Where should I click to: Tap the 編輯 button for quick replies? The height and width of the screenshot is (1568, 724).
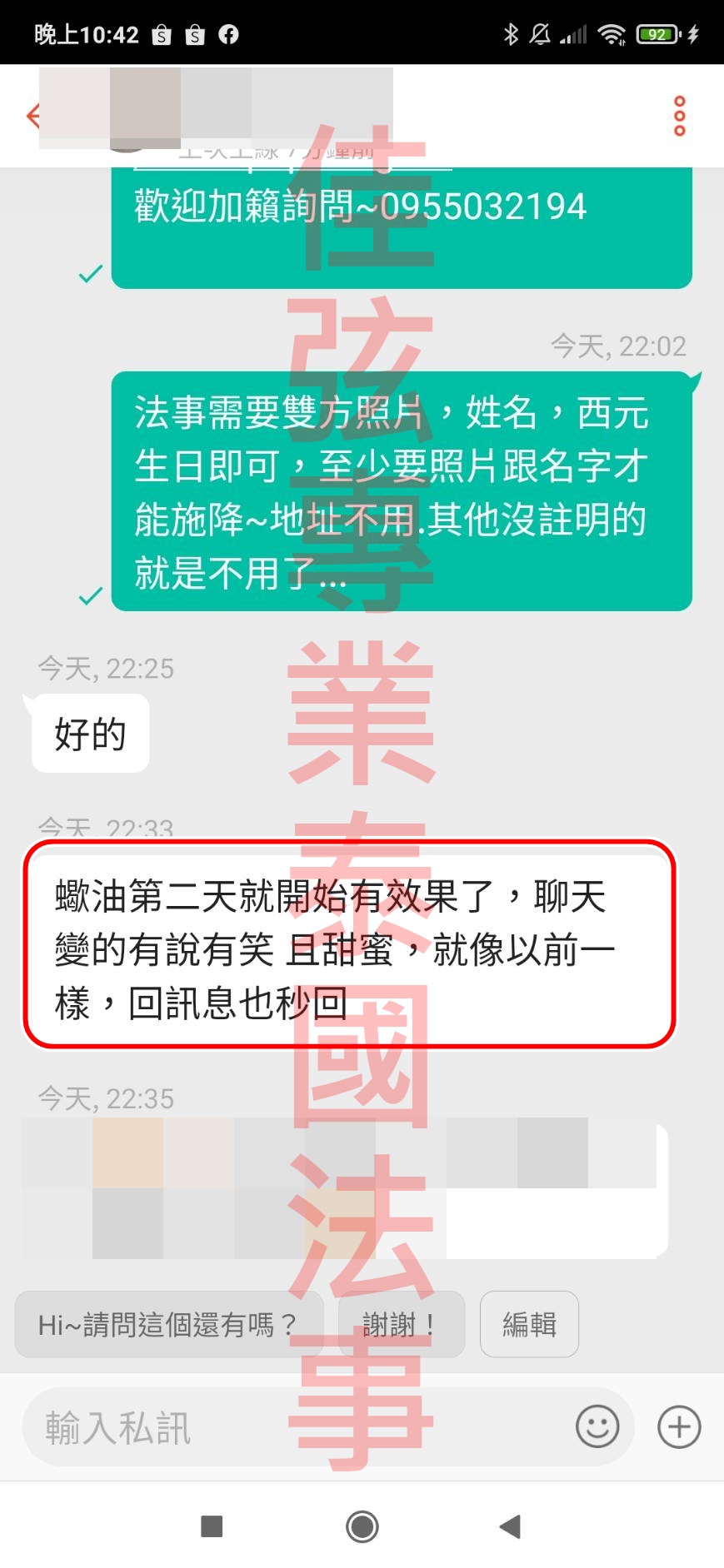(x=529, y=1324)
